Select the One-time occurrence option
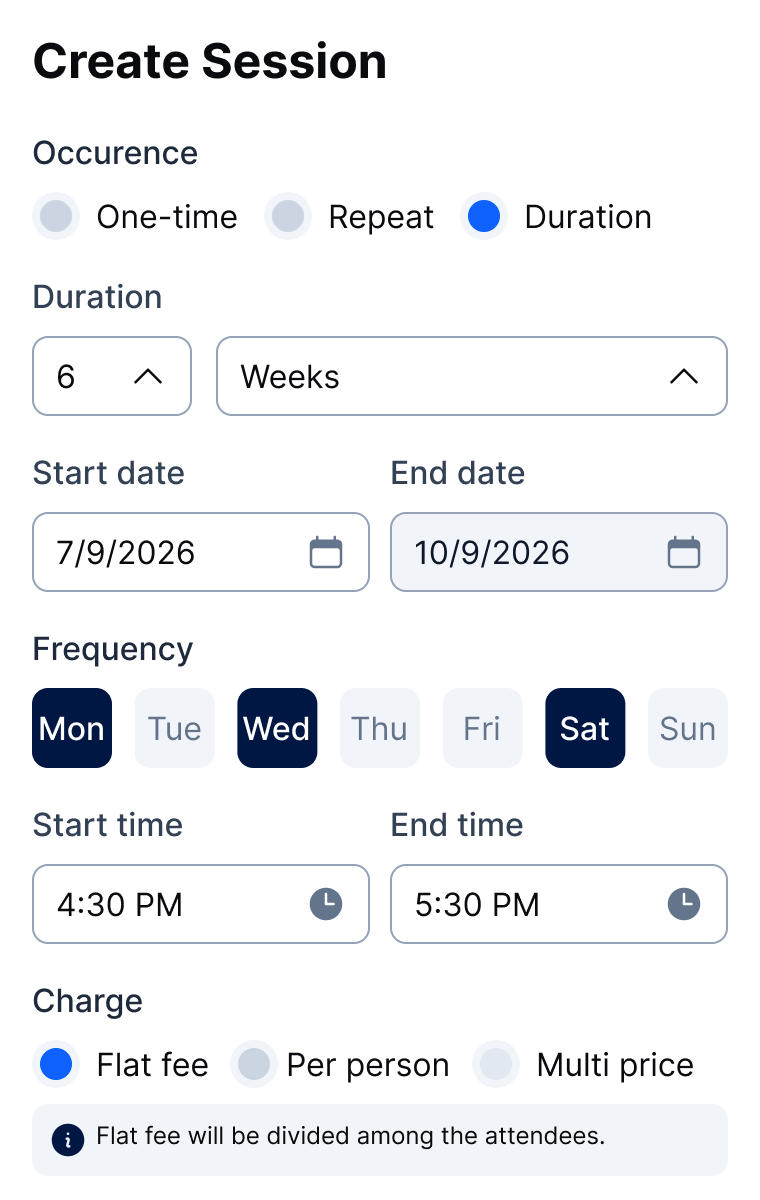 [56, 216]
